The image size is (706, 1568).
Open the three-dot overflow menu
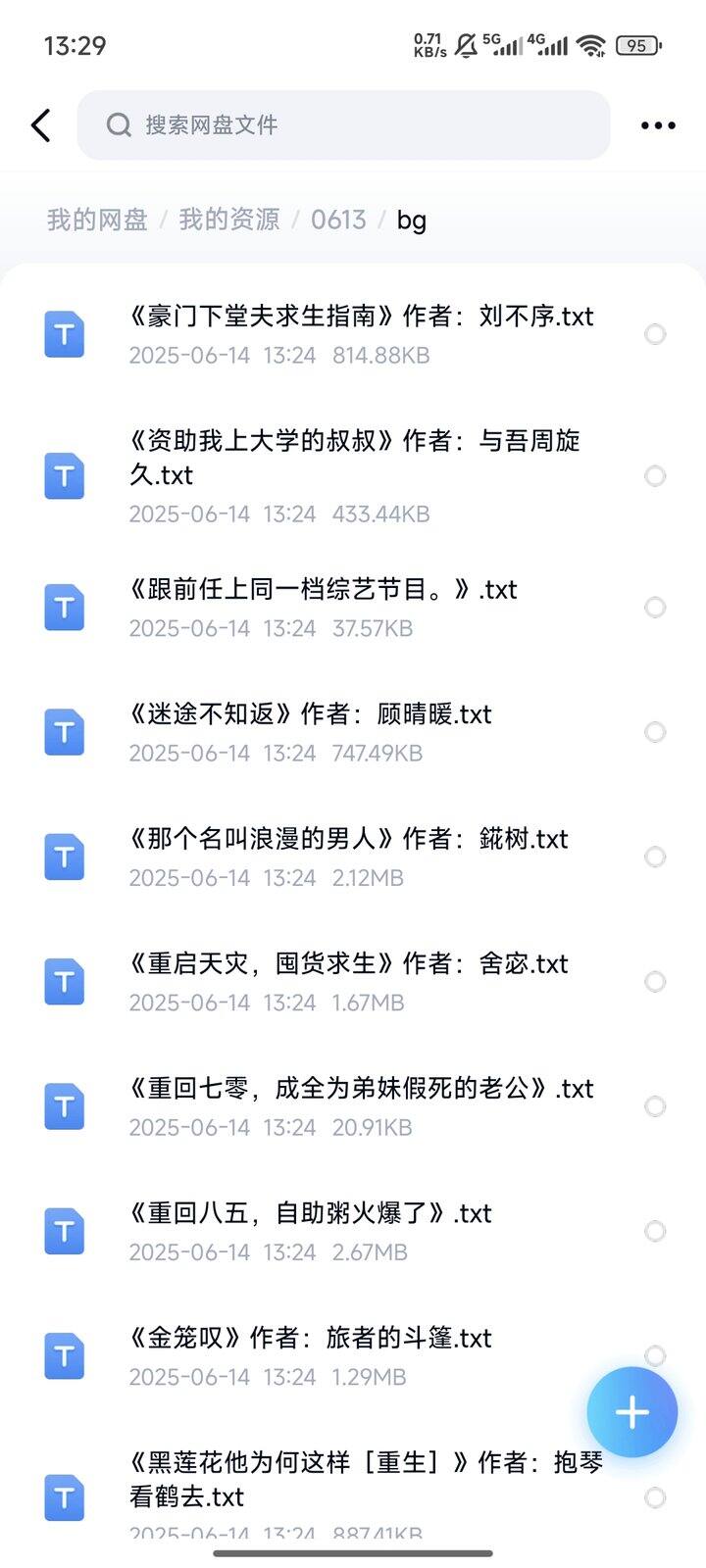[x=657, y=125]
